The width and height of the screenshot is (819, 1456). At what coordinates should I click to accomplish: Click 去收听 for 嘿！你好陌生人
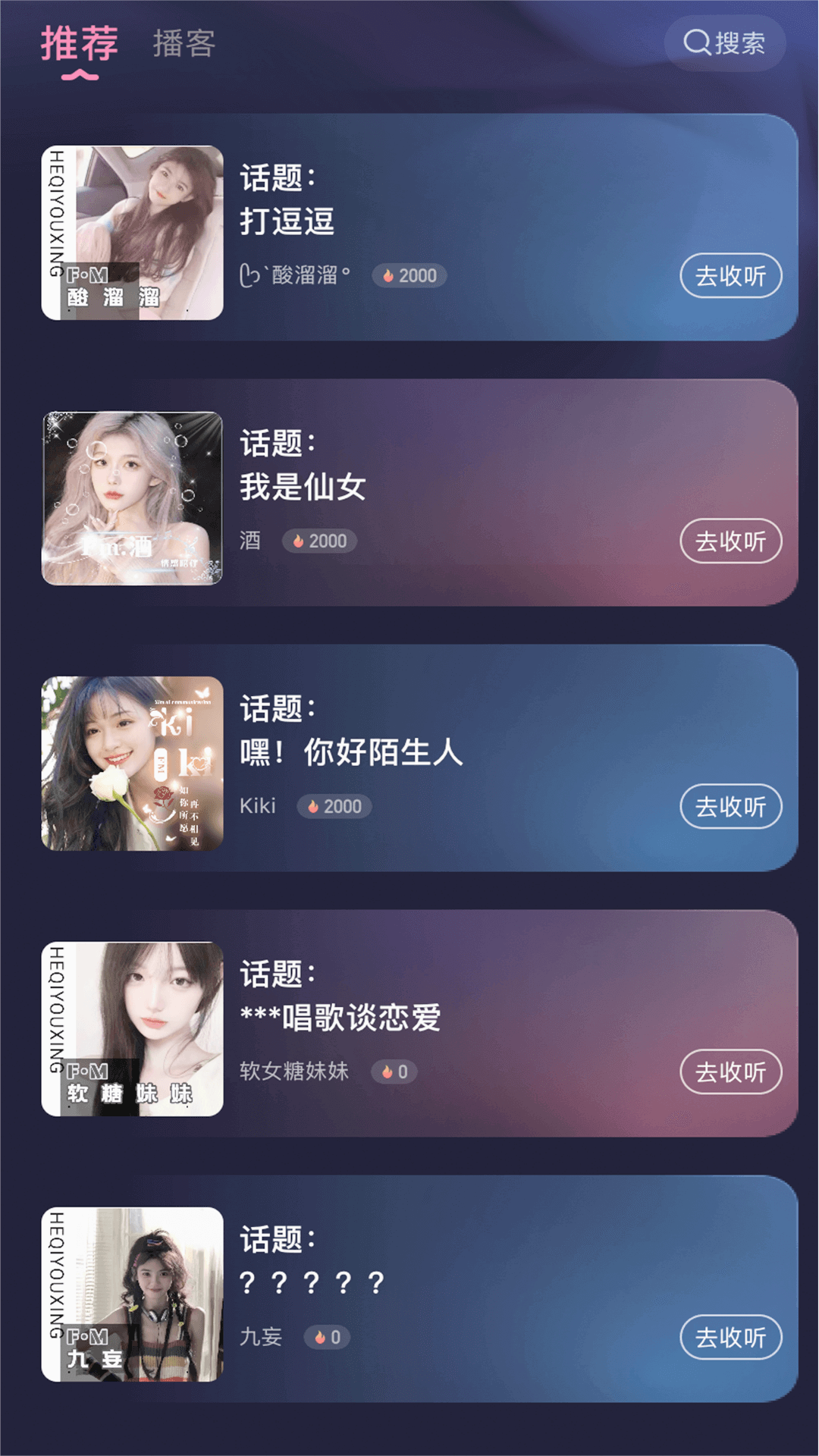(x=730, y=806)
